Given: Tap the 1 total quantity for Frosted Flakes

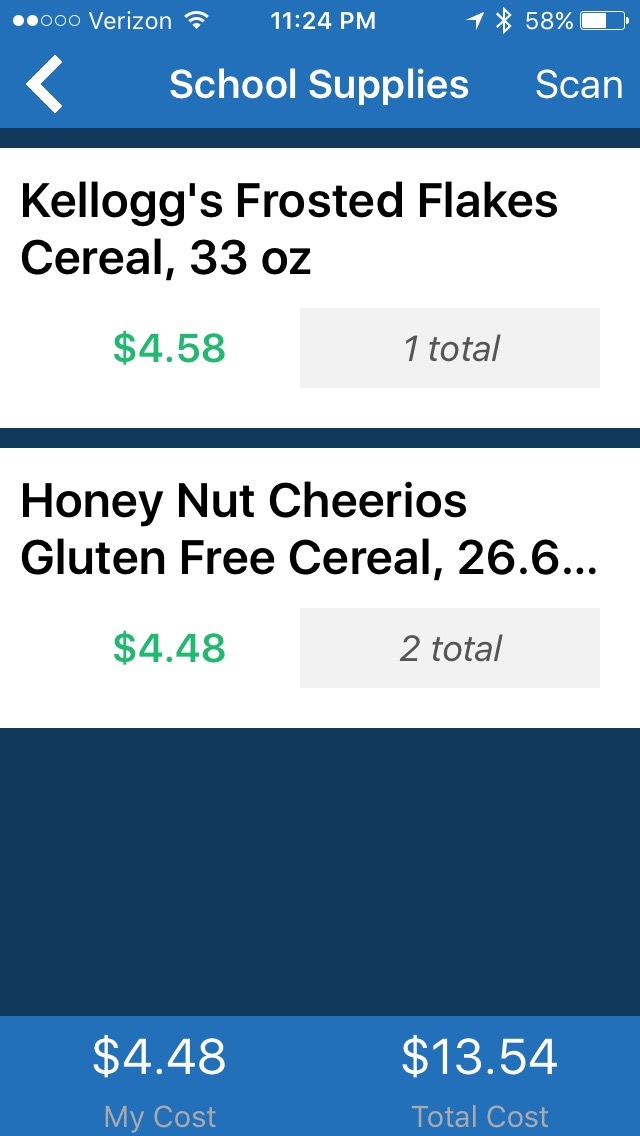Looking at the screenshot, I should coord(450,348).
